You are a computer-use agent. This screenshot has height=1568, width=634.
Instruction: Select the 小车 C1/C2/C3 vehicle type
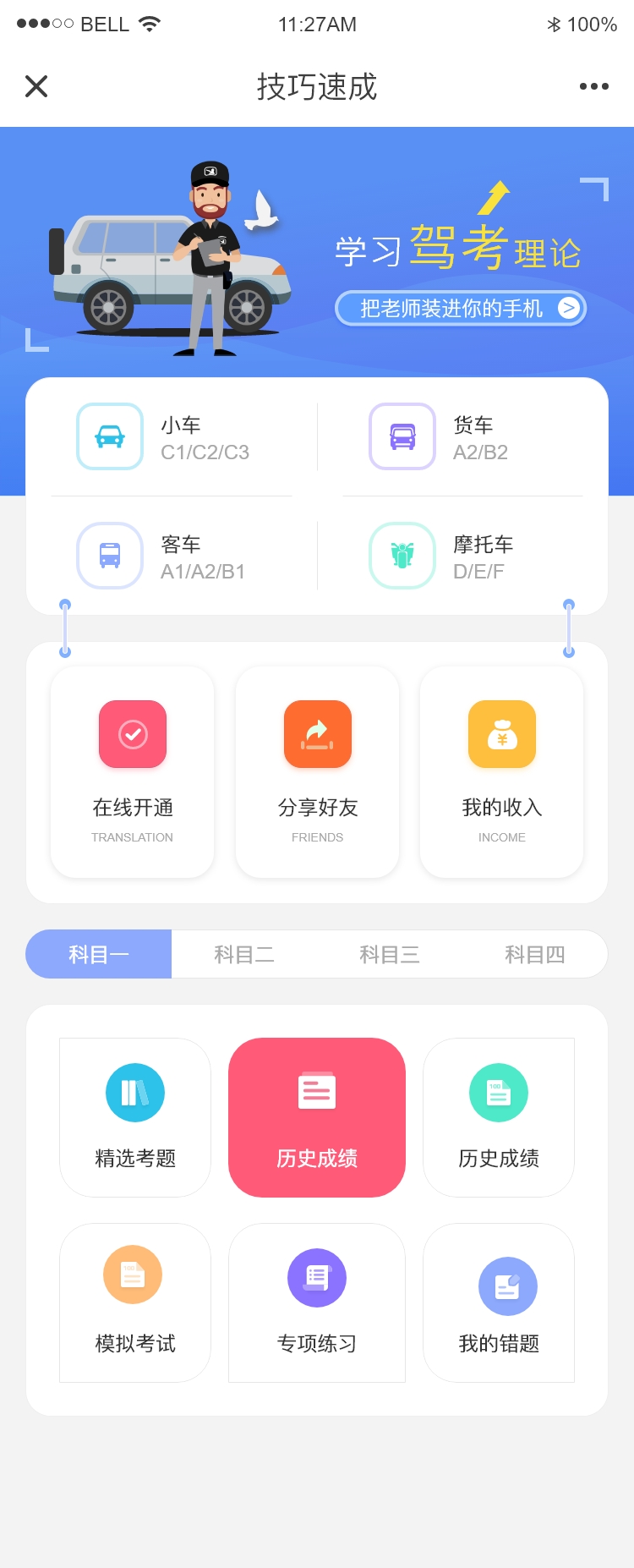[169, 437]
